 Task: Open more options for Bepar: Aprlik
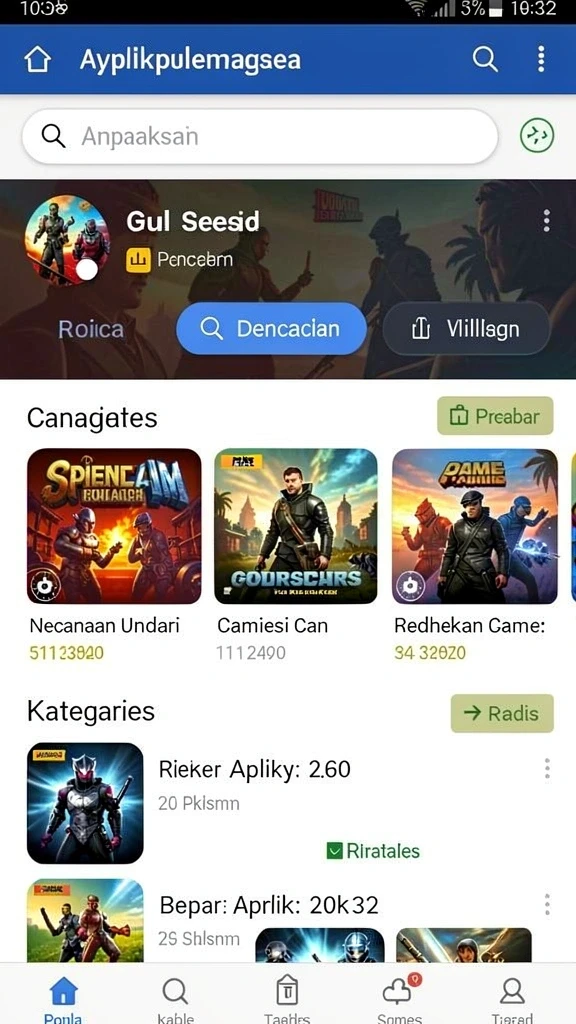click(x=547, y=904)
